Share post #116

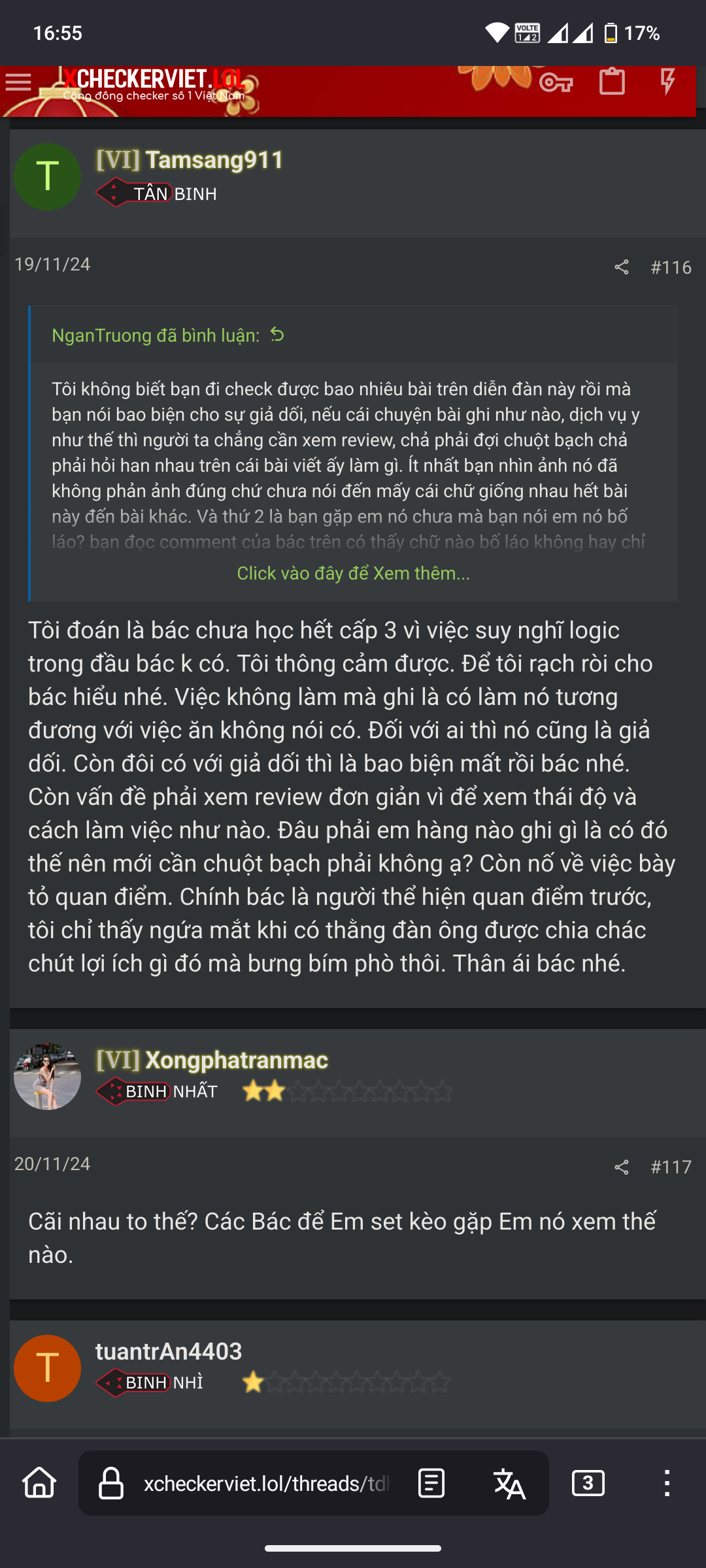622,267
